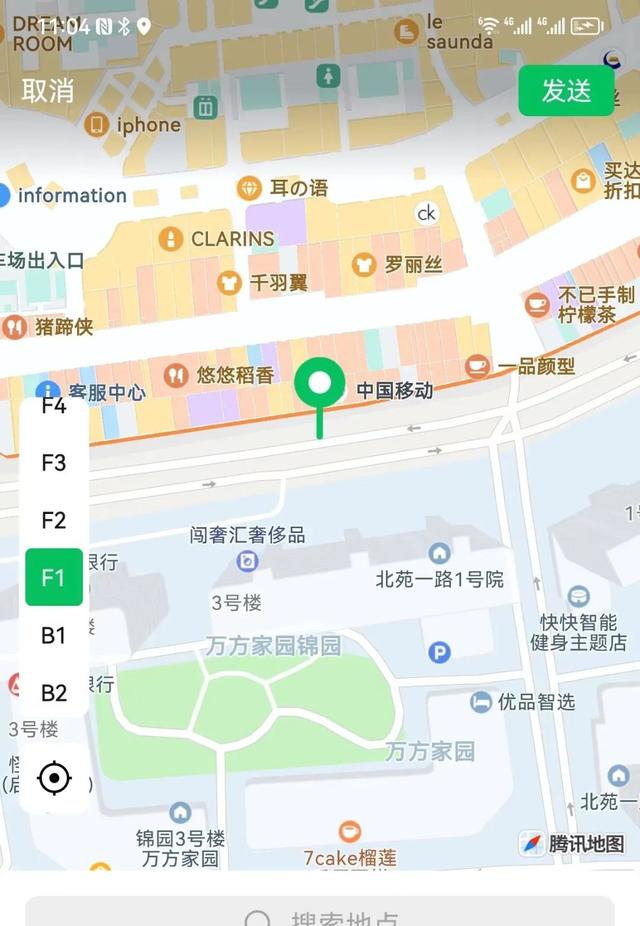
Task: Switch to floor F3
Action: coord(54,463)
